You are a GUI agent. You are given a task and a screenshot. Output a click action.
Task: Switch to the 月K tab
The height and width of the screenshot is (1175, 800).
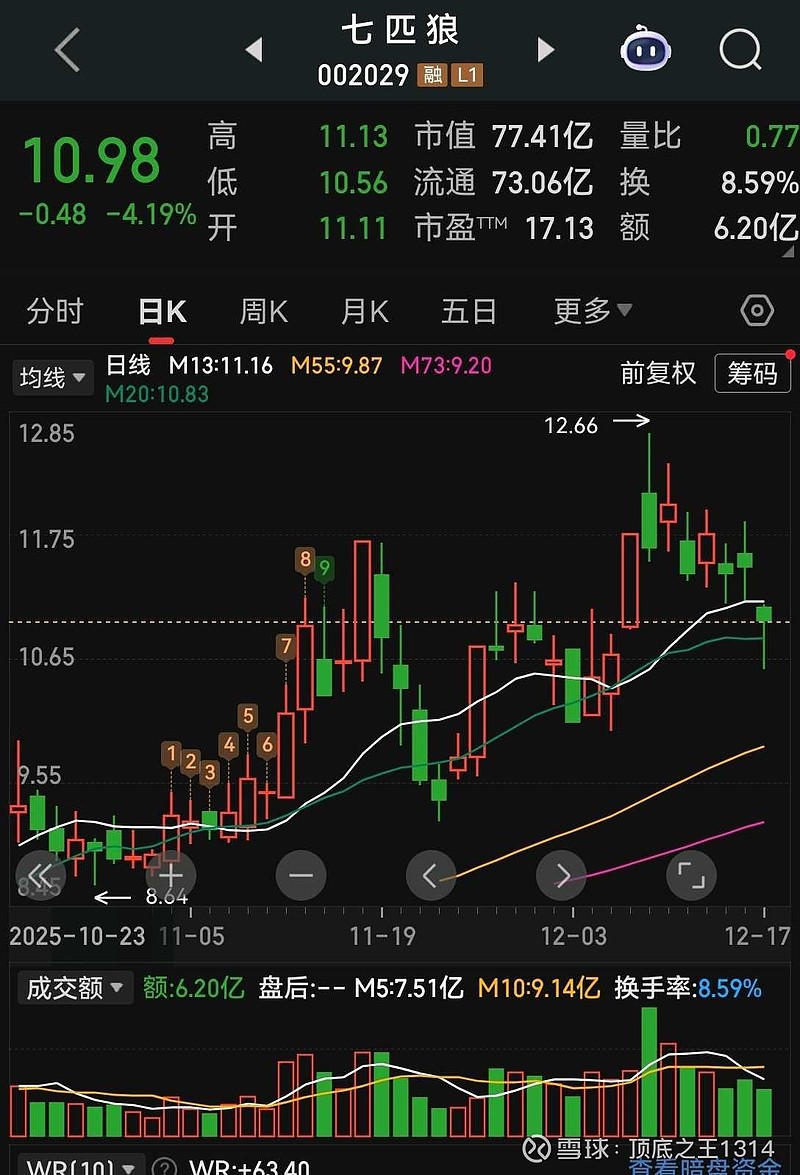[x=365, y=311]
